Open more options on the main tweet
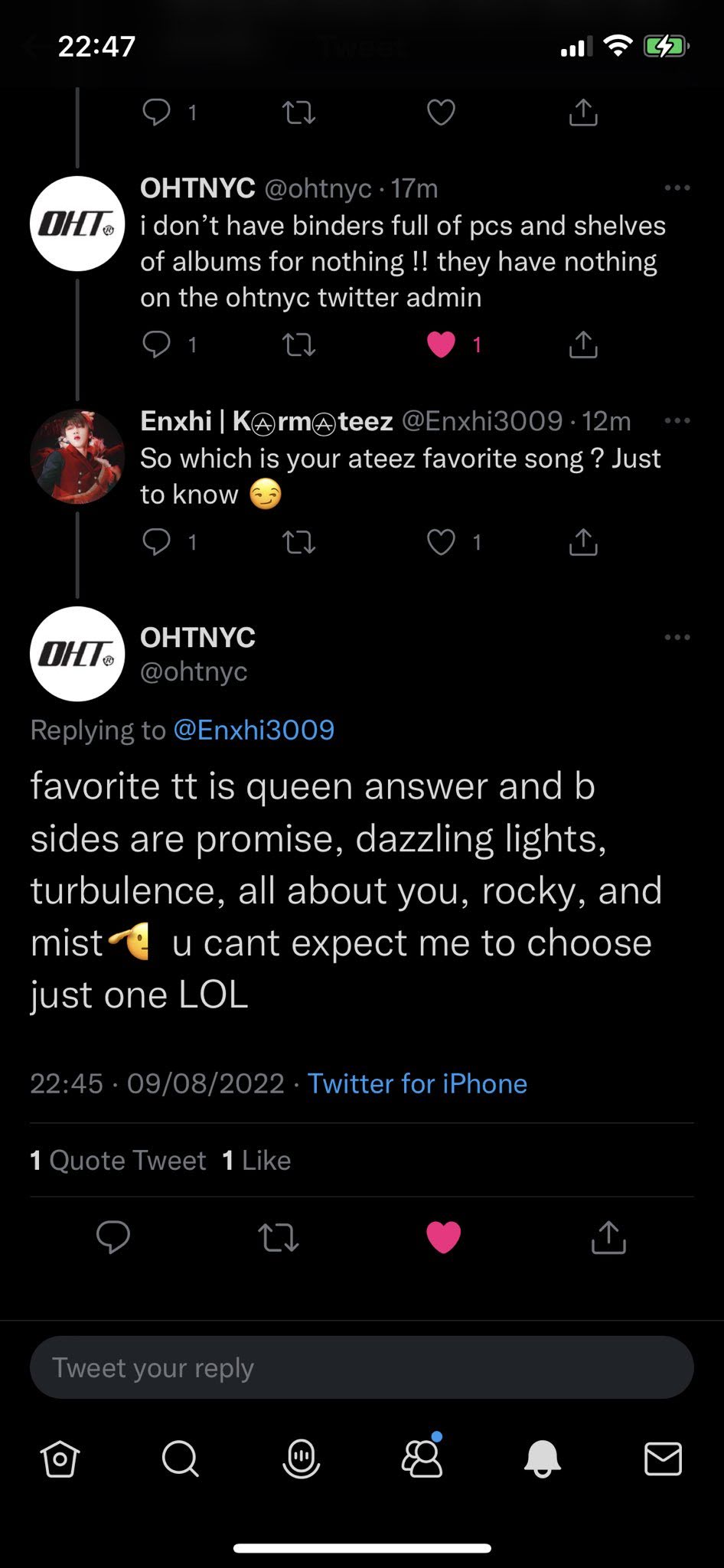Viewport: 724px width, 1568px height. 677,637
